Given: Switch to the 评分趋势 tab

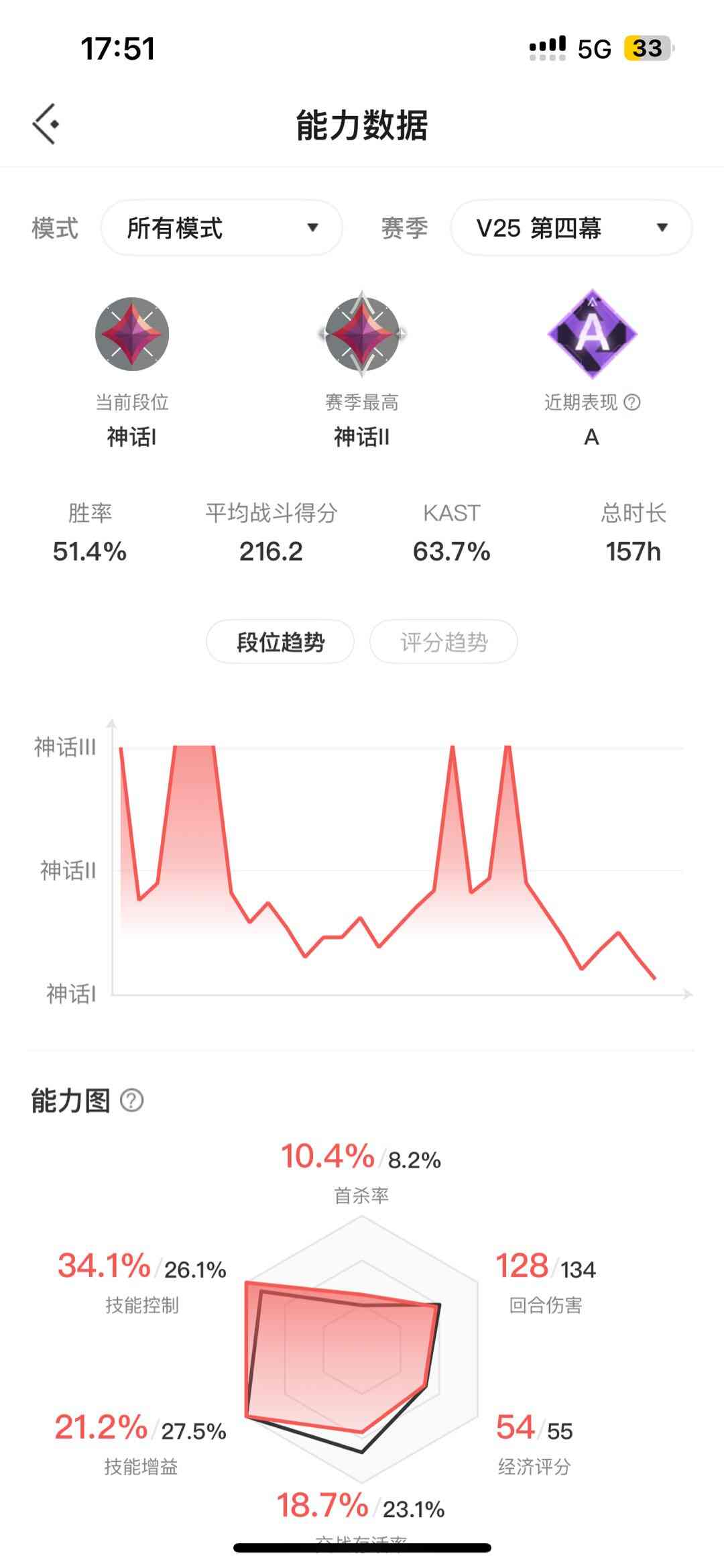Looking at the screenshot, I should (444, 642).
